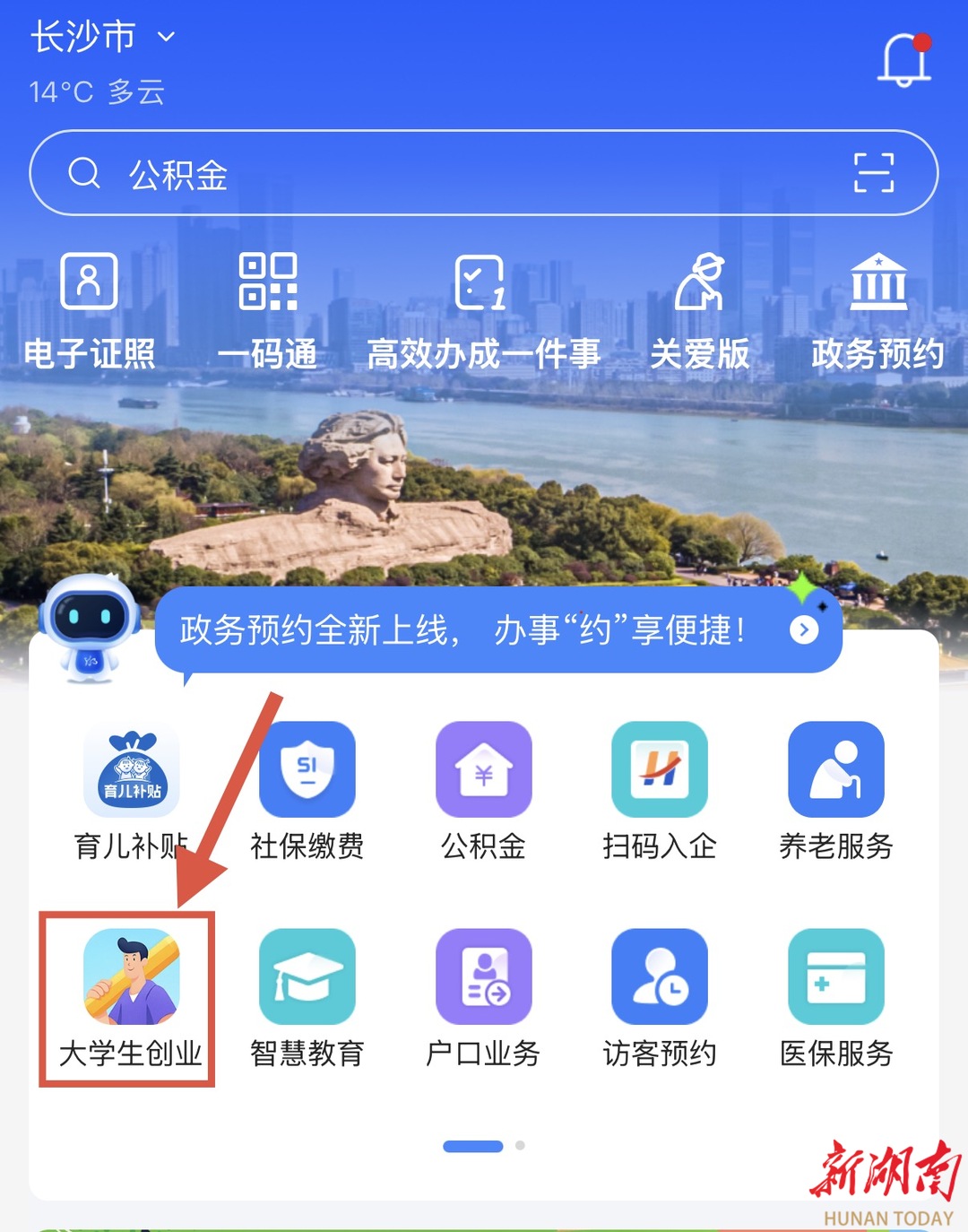Open the notifications bell
968x1232 pixels.
click(x=903, y=61)
